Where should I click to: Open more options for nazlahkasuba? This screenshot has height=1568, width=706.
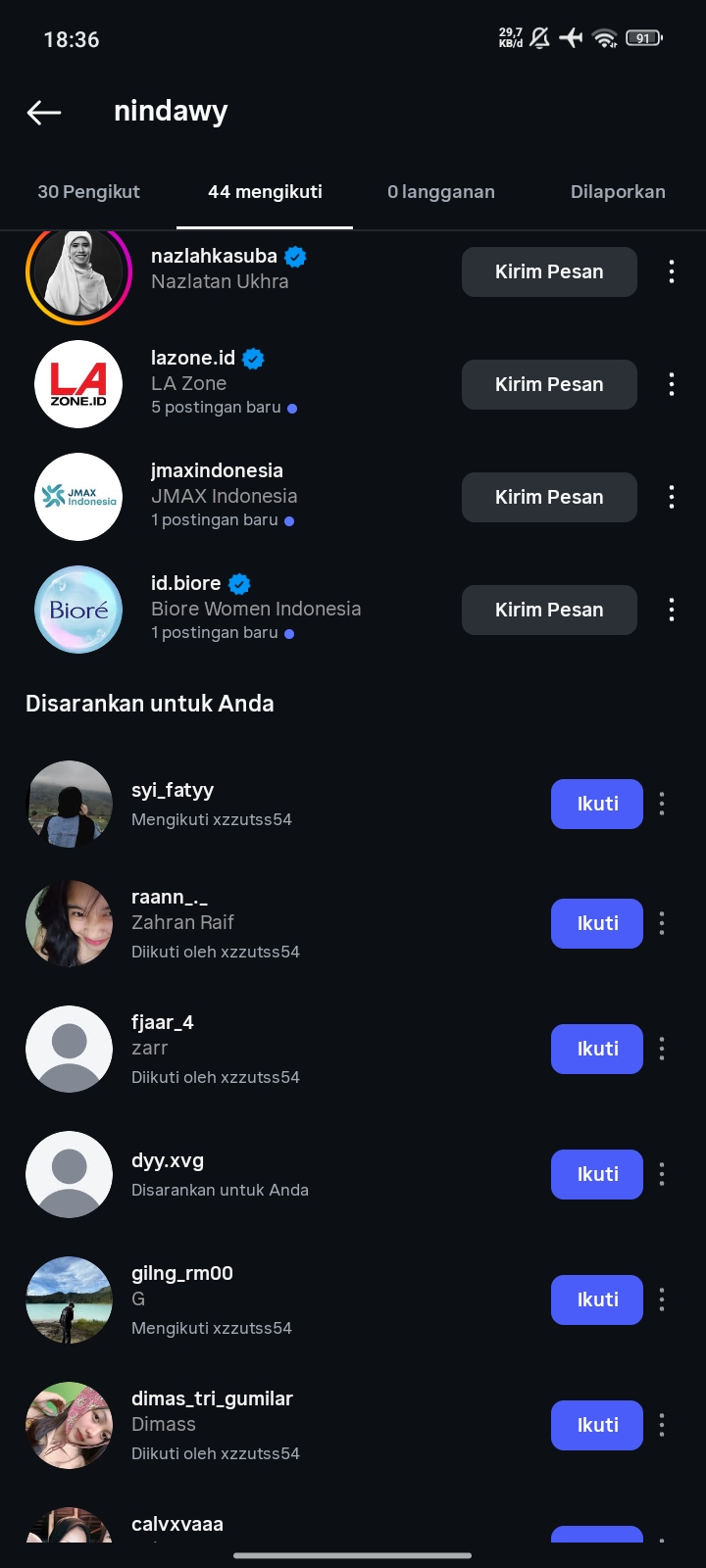(672, 271)
